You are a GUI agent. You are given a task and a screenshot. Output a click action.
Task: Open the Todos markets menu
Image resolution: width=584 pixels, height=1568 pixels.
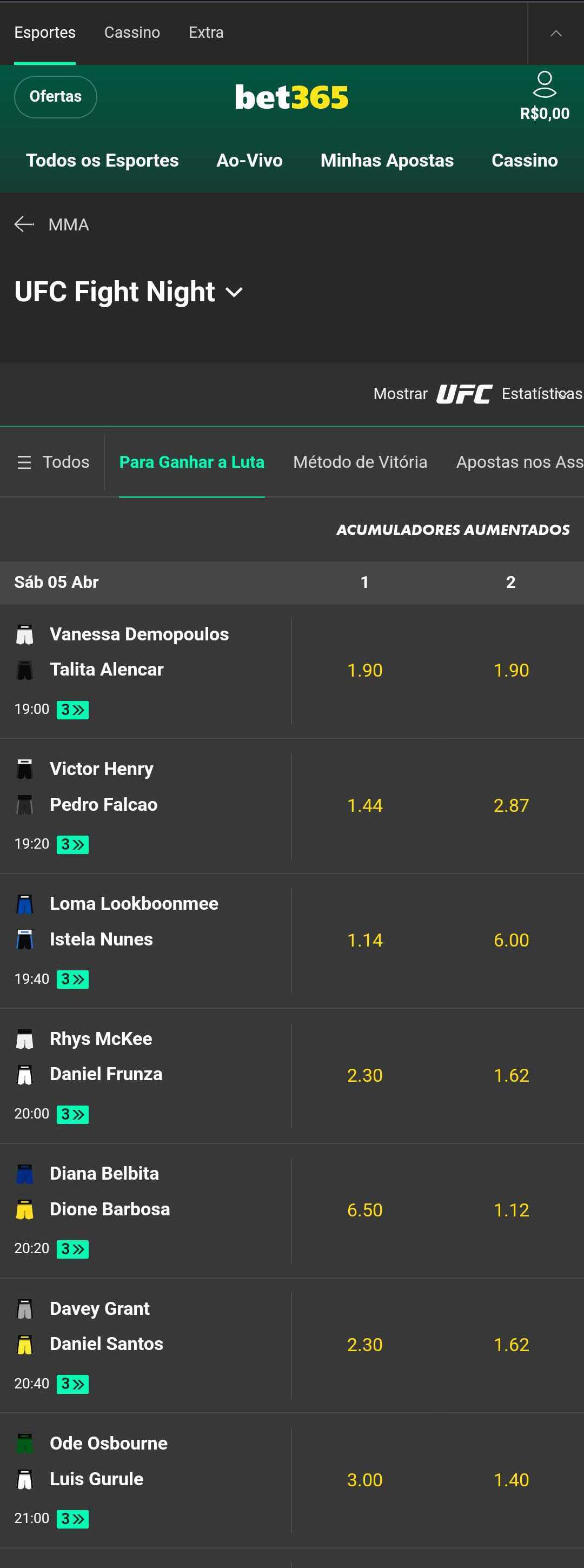coord(54,462)
